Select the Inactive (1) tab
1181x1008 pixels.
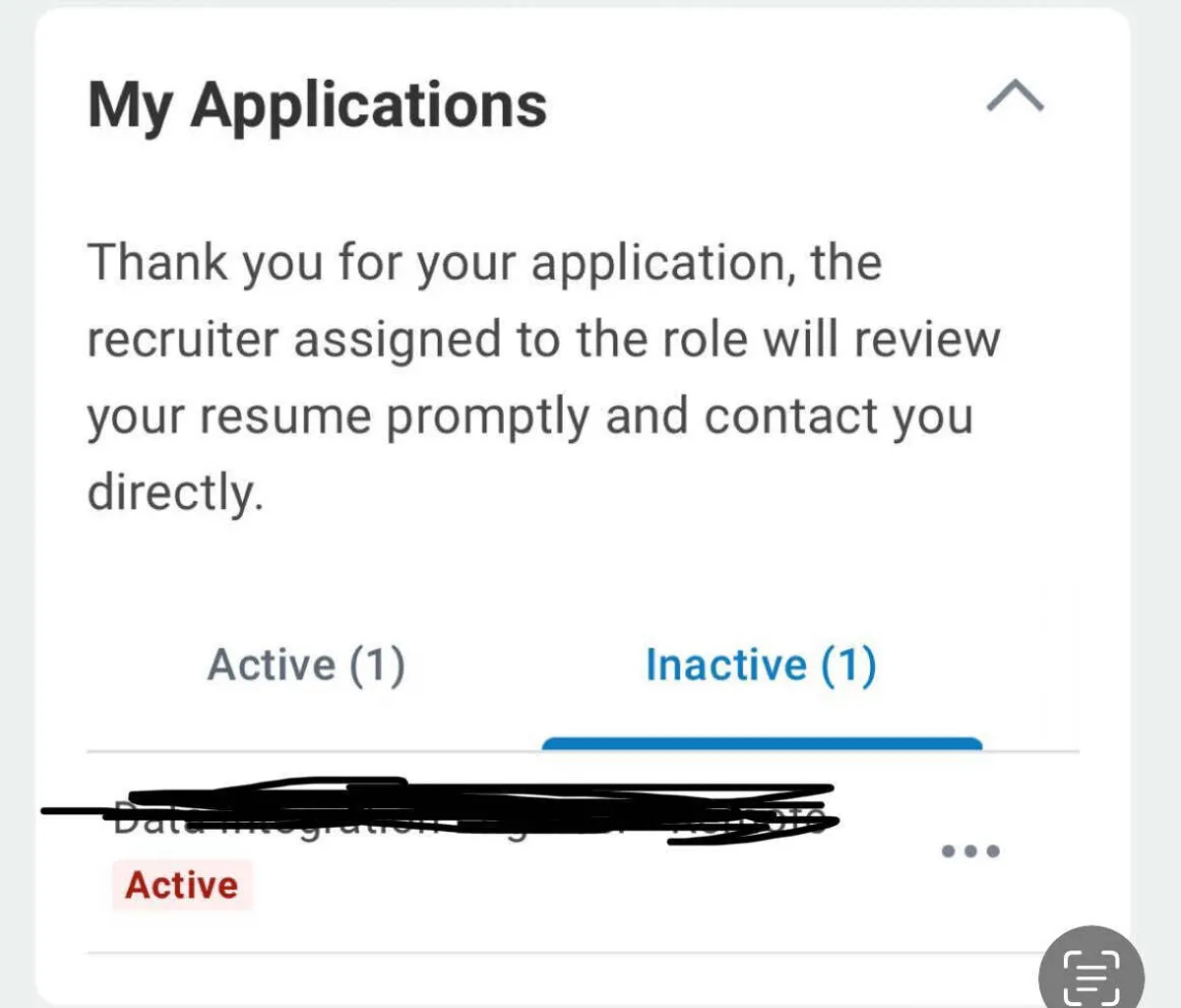761,665
